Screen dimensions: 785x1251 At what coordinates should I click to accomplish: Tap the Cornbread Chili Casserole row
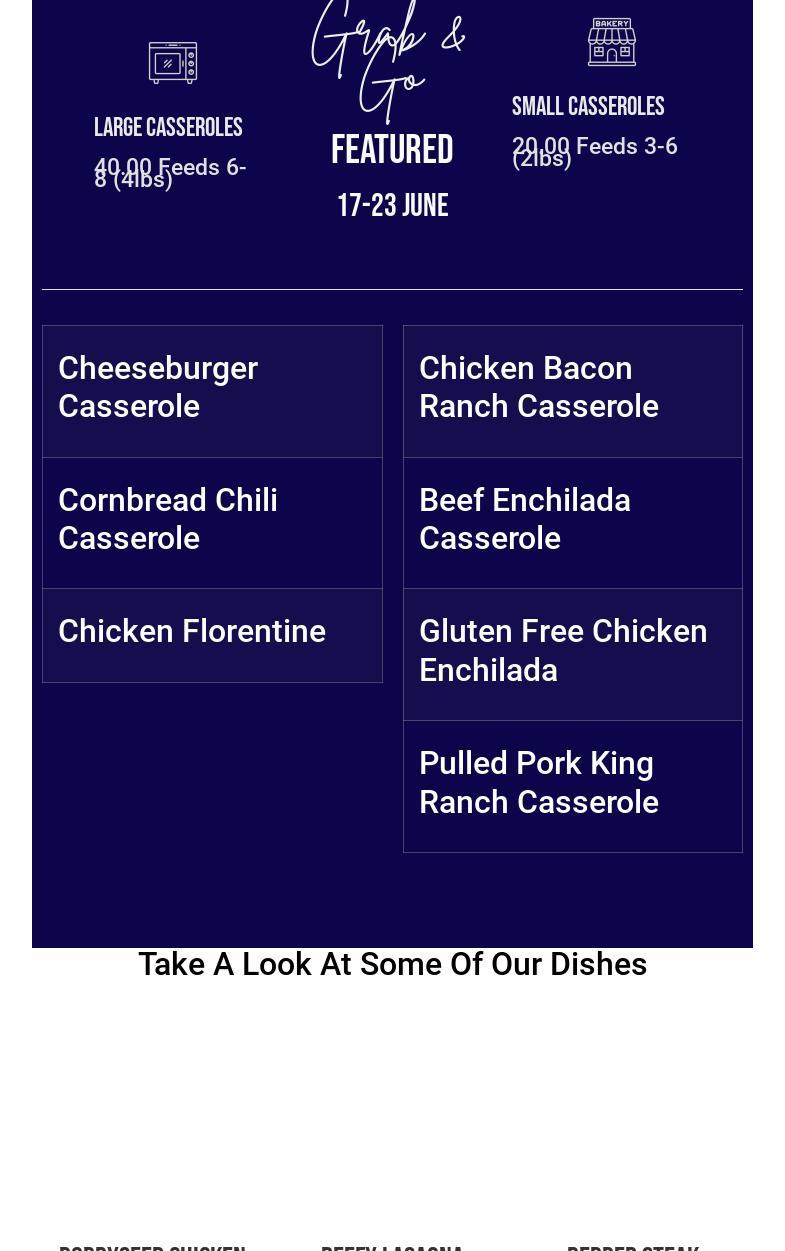click(x=168, y=520)
